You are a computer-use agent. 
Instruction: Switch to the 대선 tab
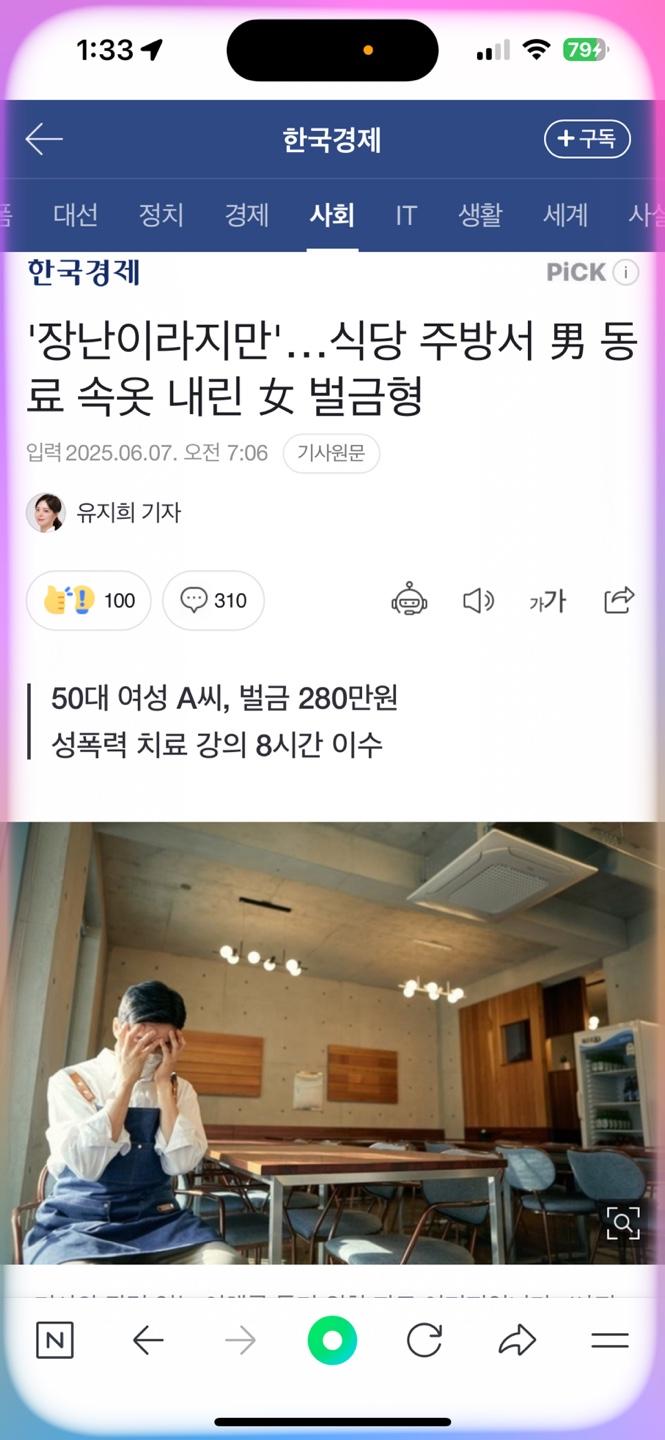click(76, 215)
